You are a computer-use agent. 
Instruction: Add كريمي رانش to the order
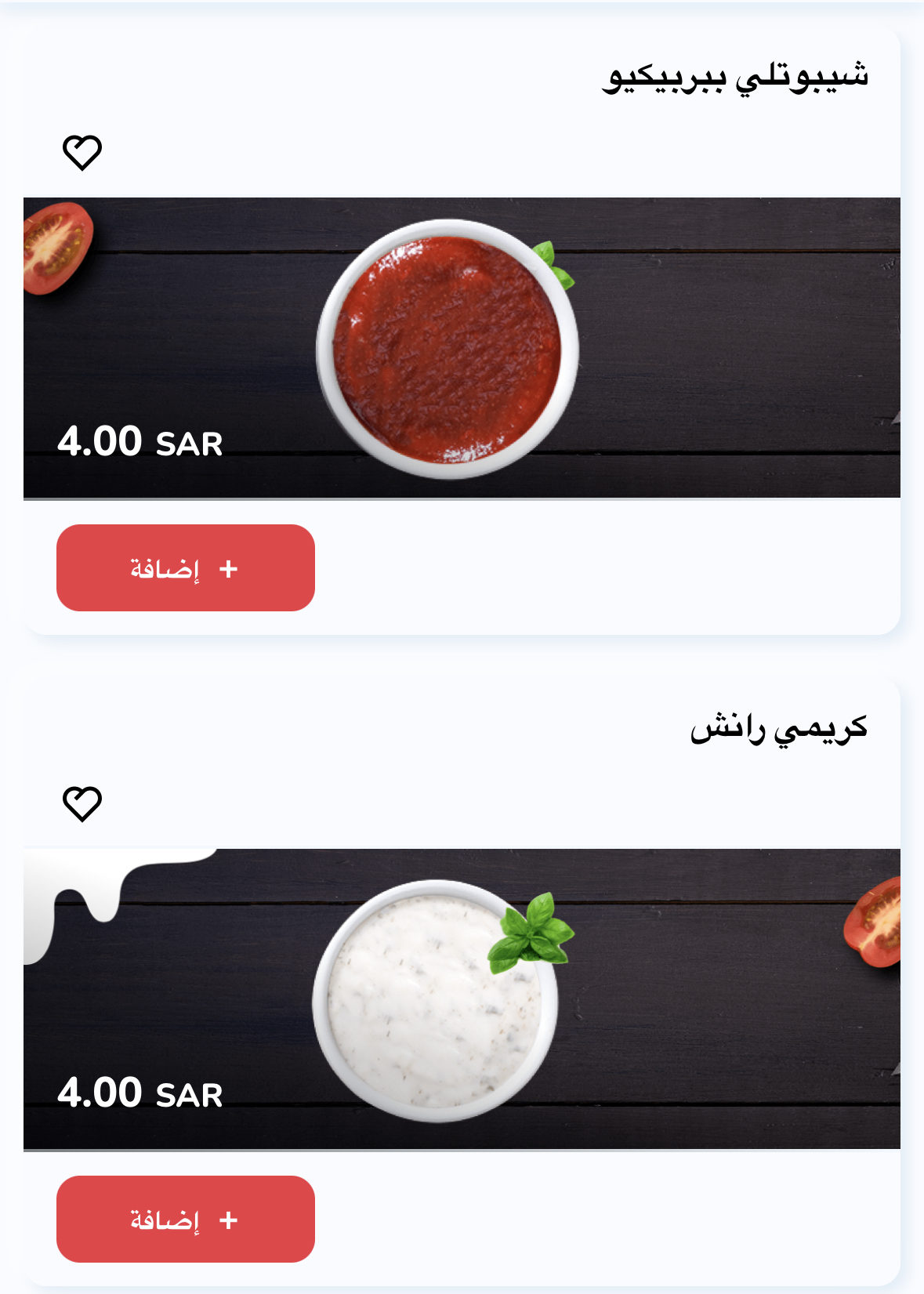pyautogui.click(x=186, y=1220)
